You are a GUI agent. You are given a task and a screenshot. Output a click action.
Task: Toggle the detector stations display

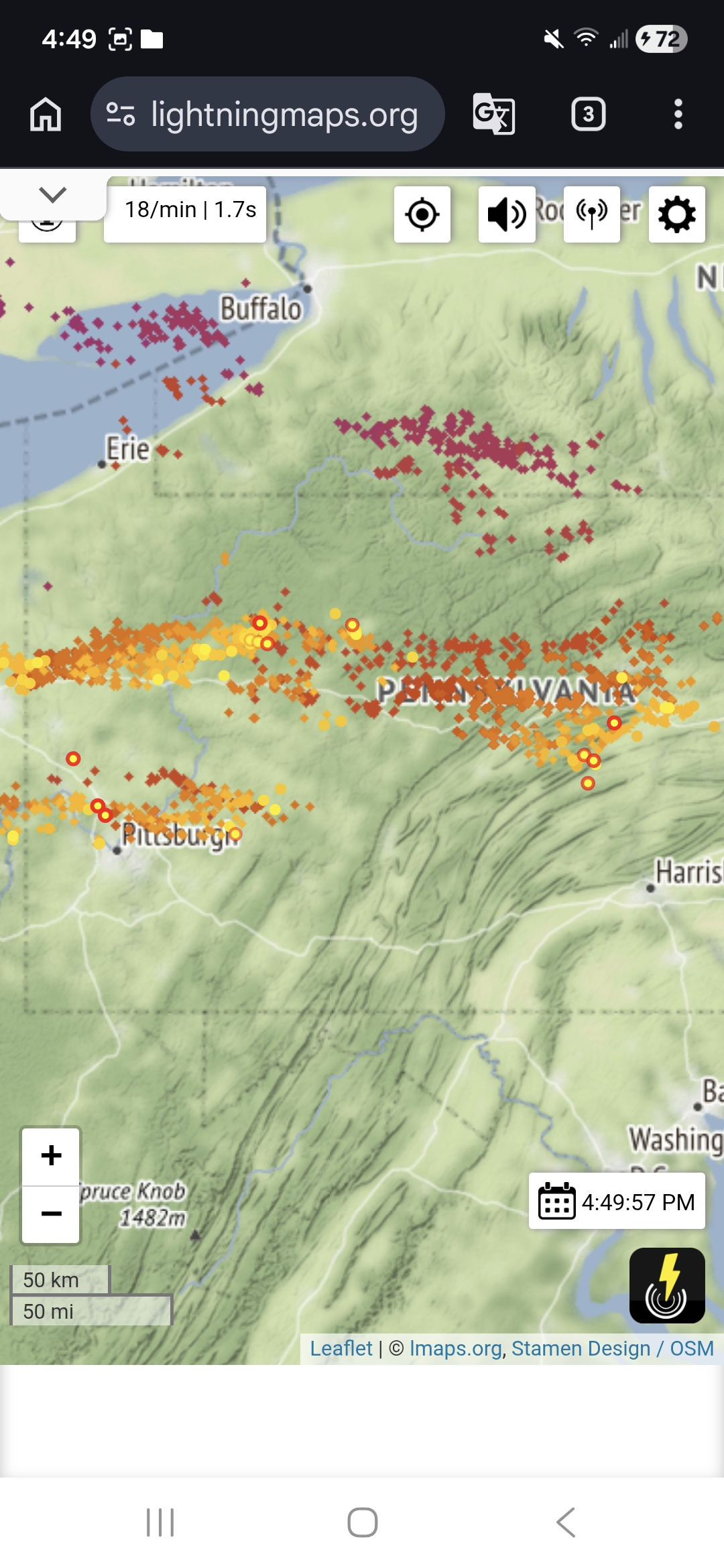(x=591, y=214)
